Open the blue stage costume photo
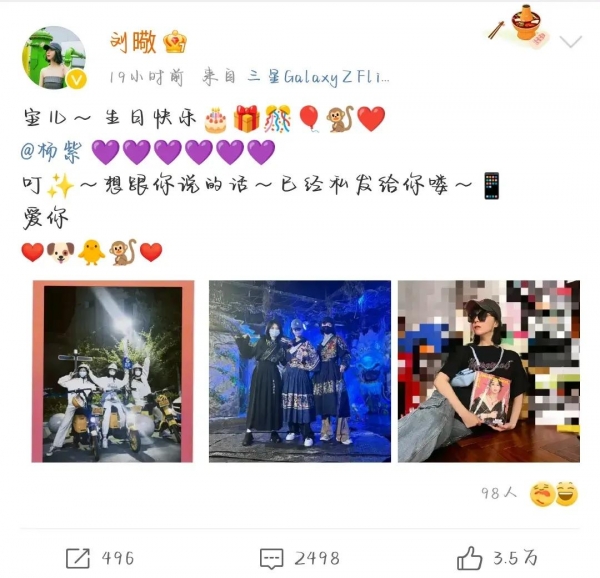 tap(299, 371)
